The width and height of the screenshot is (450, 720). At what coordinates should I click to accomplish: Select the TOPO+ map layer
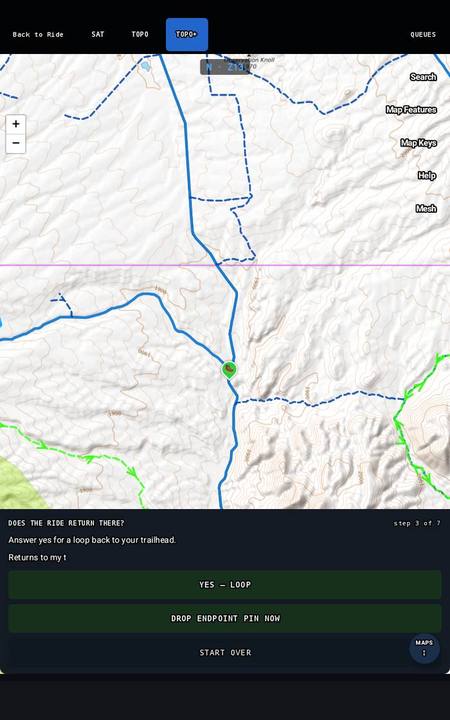pos(187,34)
